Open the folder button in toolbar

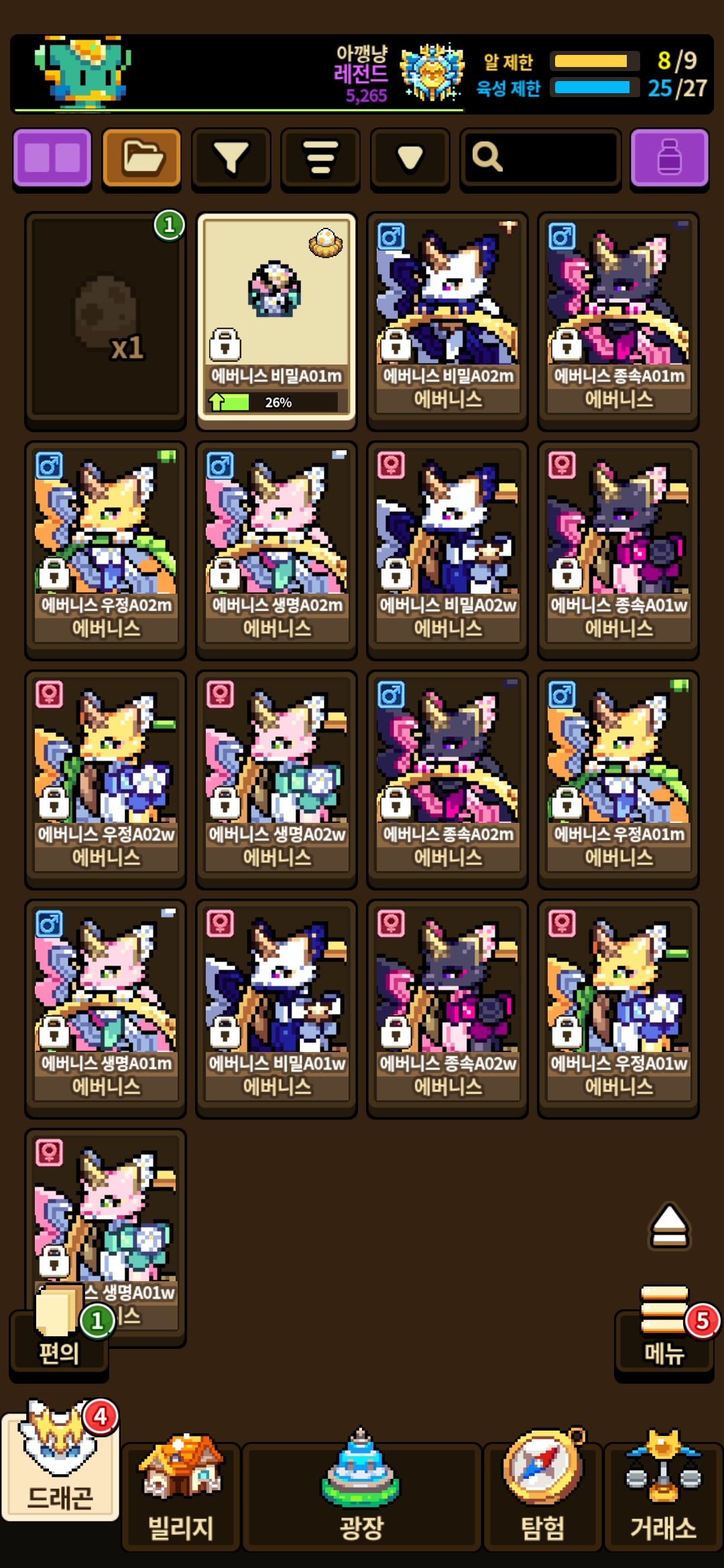pos(141,158)
